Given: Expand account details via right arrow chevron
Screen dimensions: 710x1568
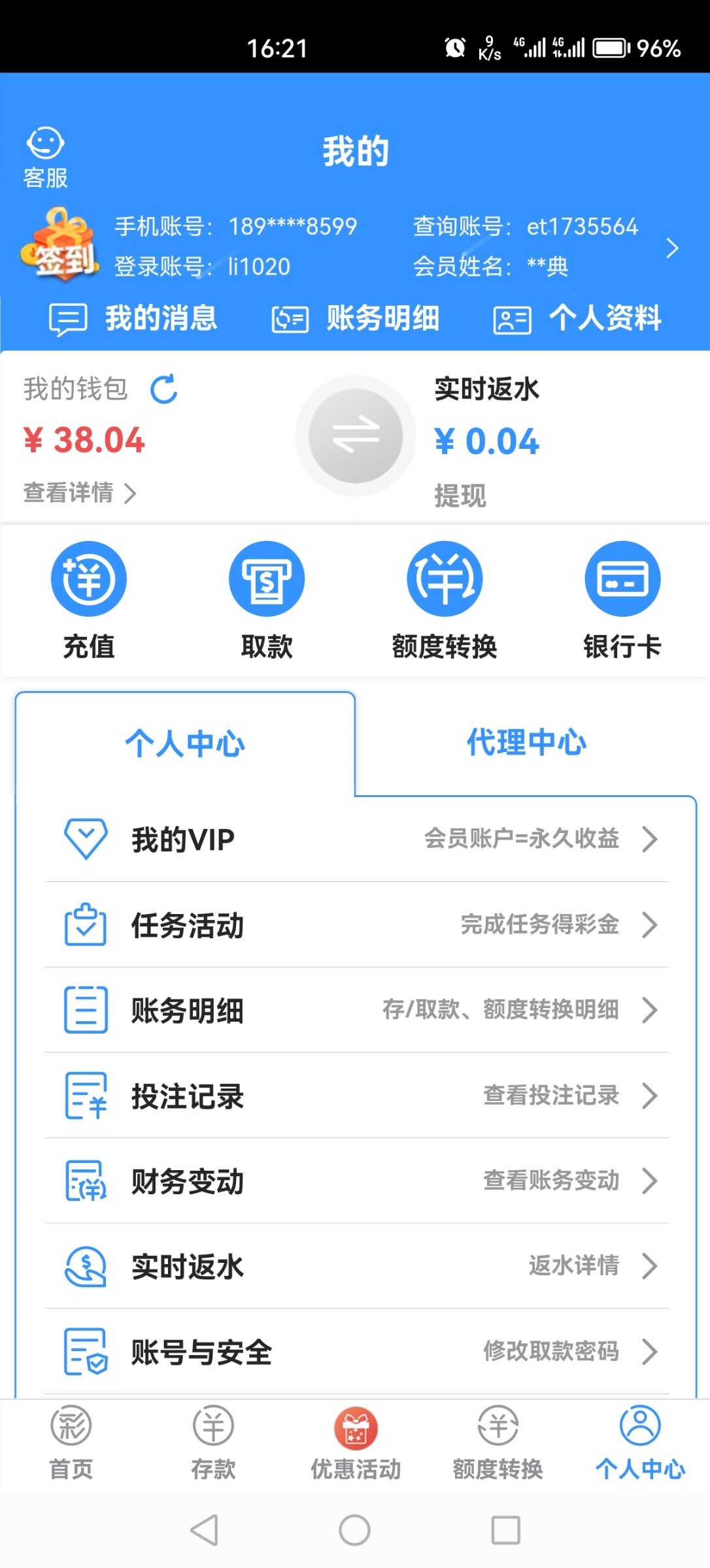Looking at the screenshot, I should (x=672, y=248).
